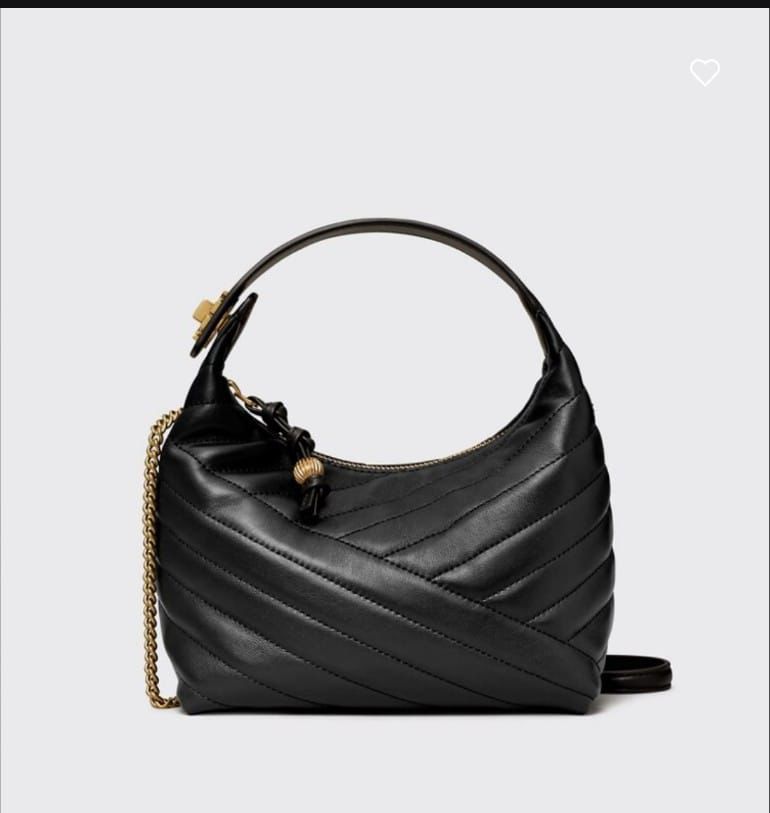Add the black quilted bag to wishlist

point(705,72)
